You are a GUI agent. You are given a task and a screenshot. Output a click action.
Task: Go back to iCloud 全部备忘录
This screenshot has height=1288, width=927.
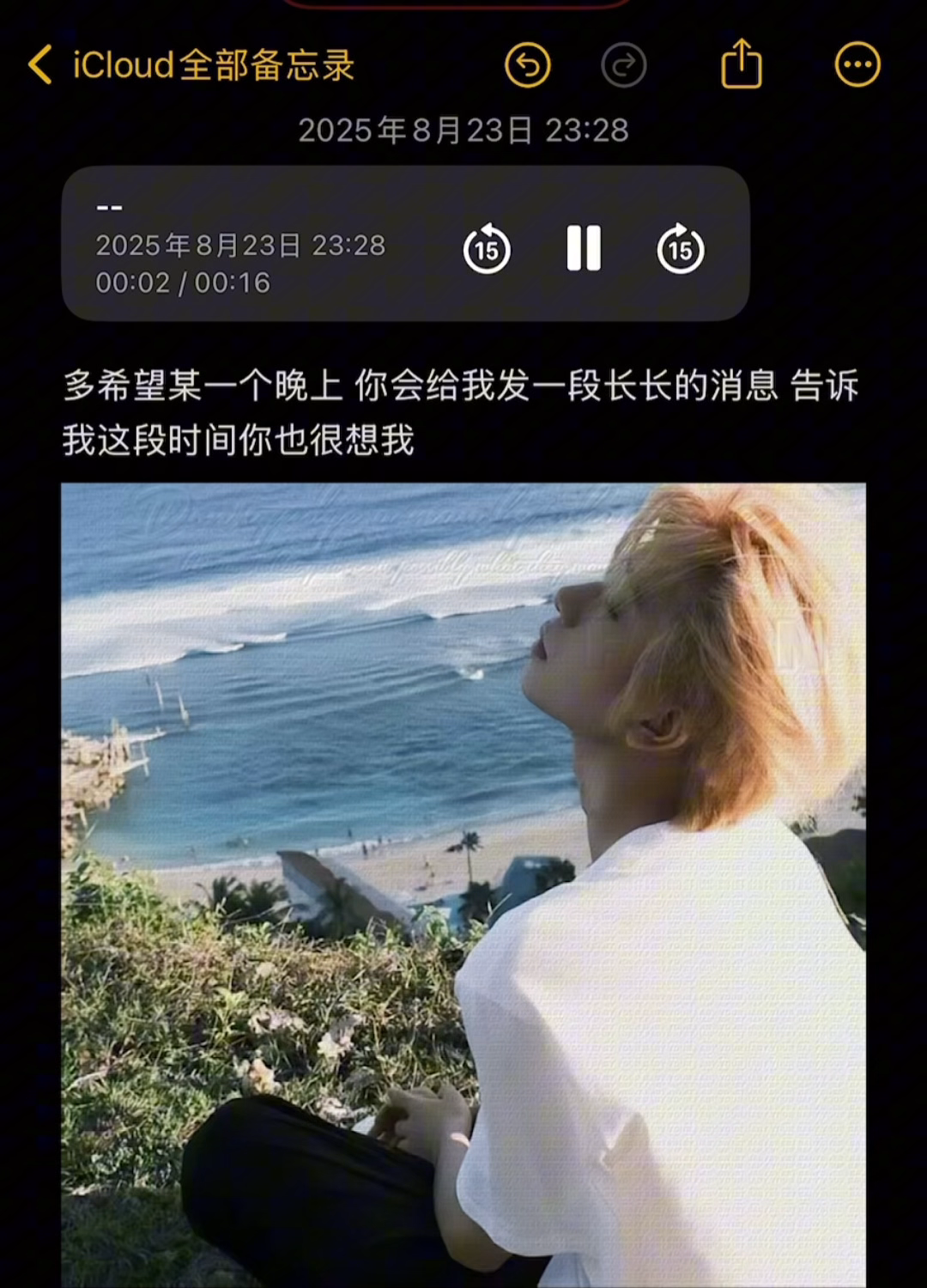click(189, 65)
